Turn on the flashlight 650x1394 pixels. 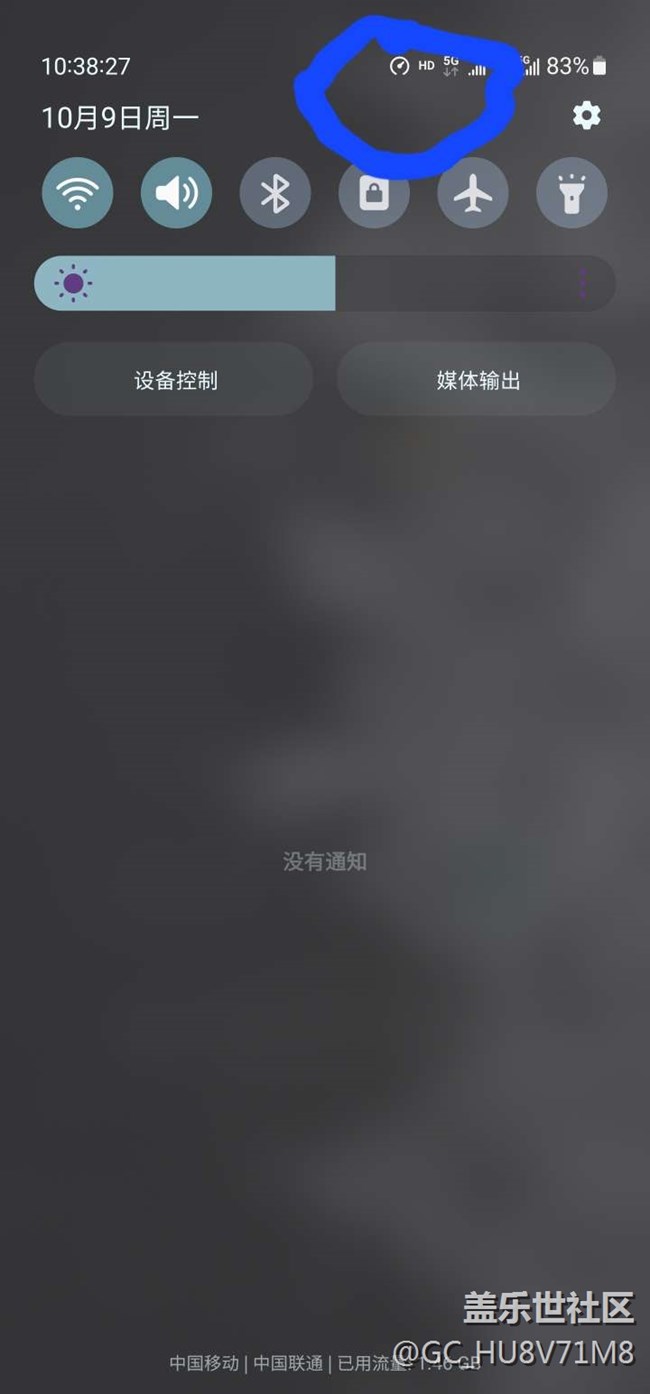coord(571,193)
